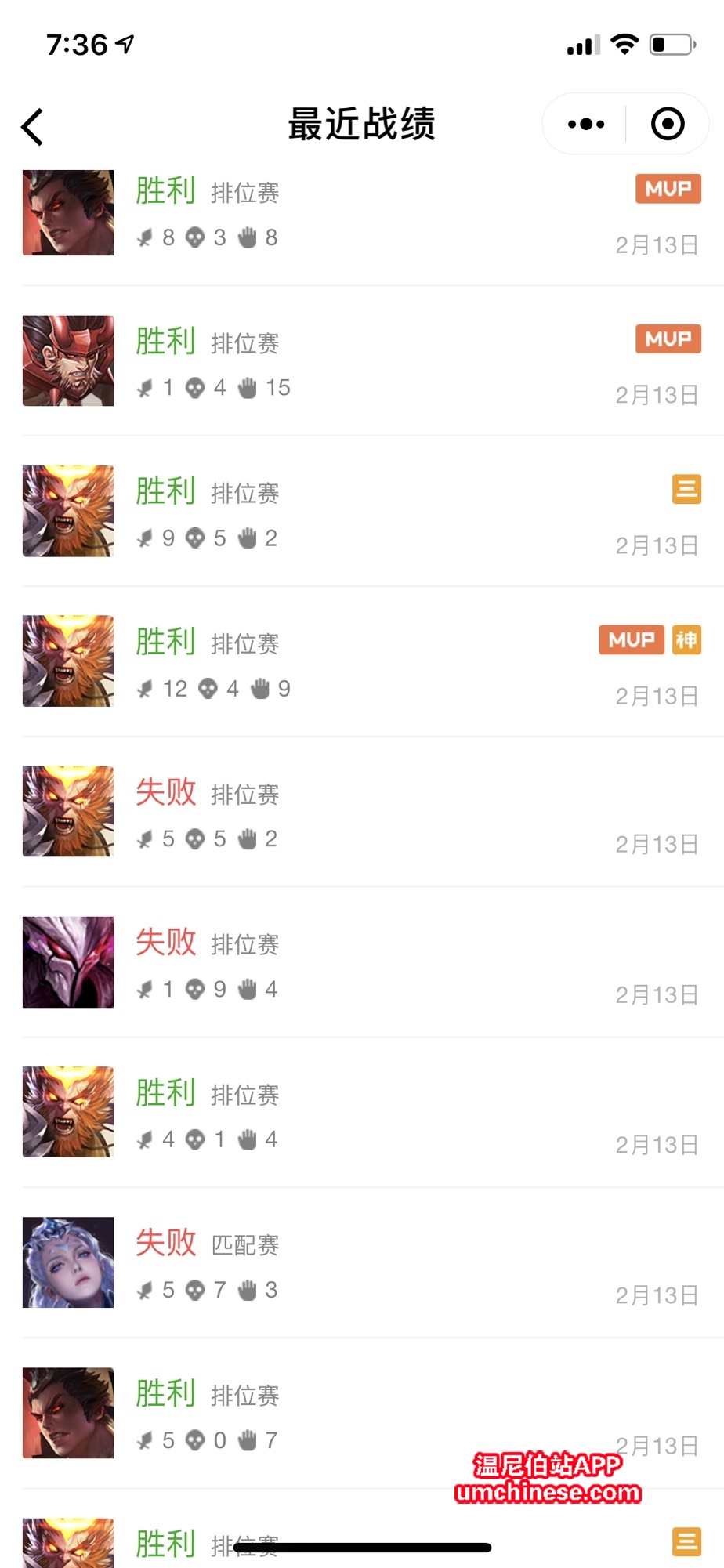The height and width of the screenshot is (1568, 724).
Task: Open the win match with 8/3/8 stats
Action: 360,214
